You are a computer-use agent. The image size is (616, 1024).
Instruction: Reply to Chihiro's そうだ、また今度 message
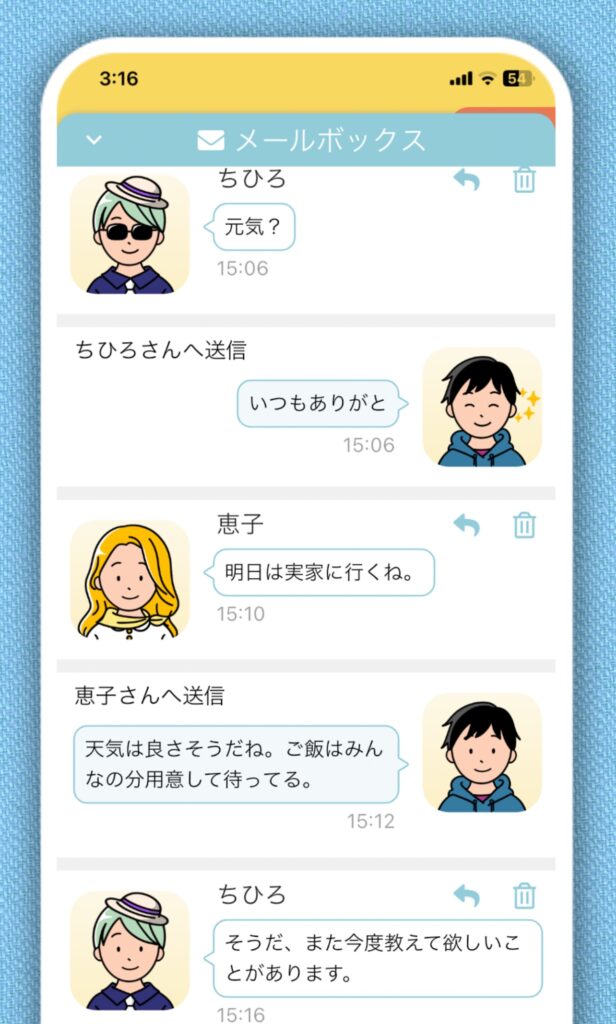(466, 895)
